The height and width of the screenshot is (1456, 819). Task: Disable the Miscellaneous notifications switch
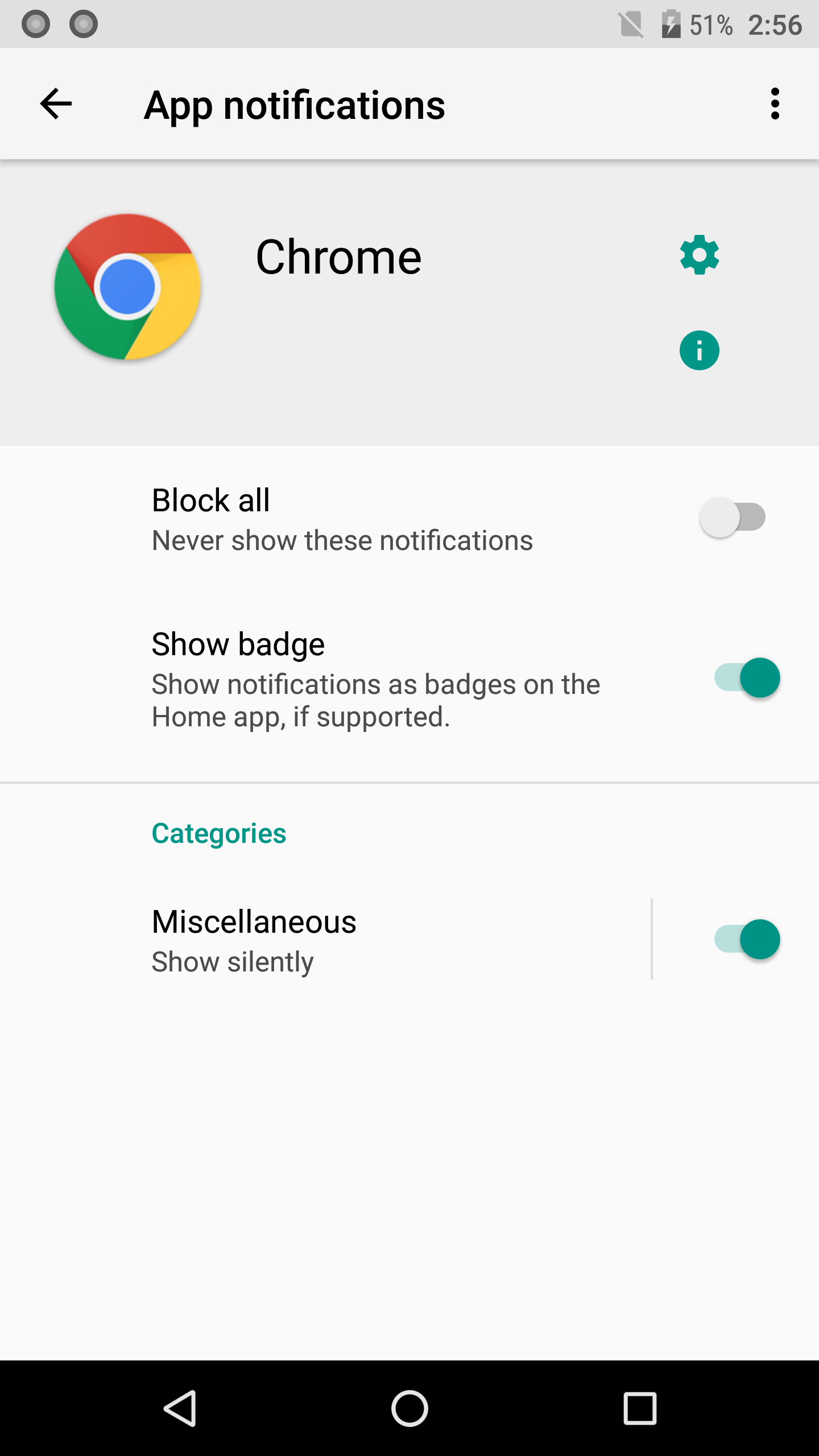747,940
